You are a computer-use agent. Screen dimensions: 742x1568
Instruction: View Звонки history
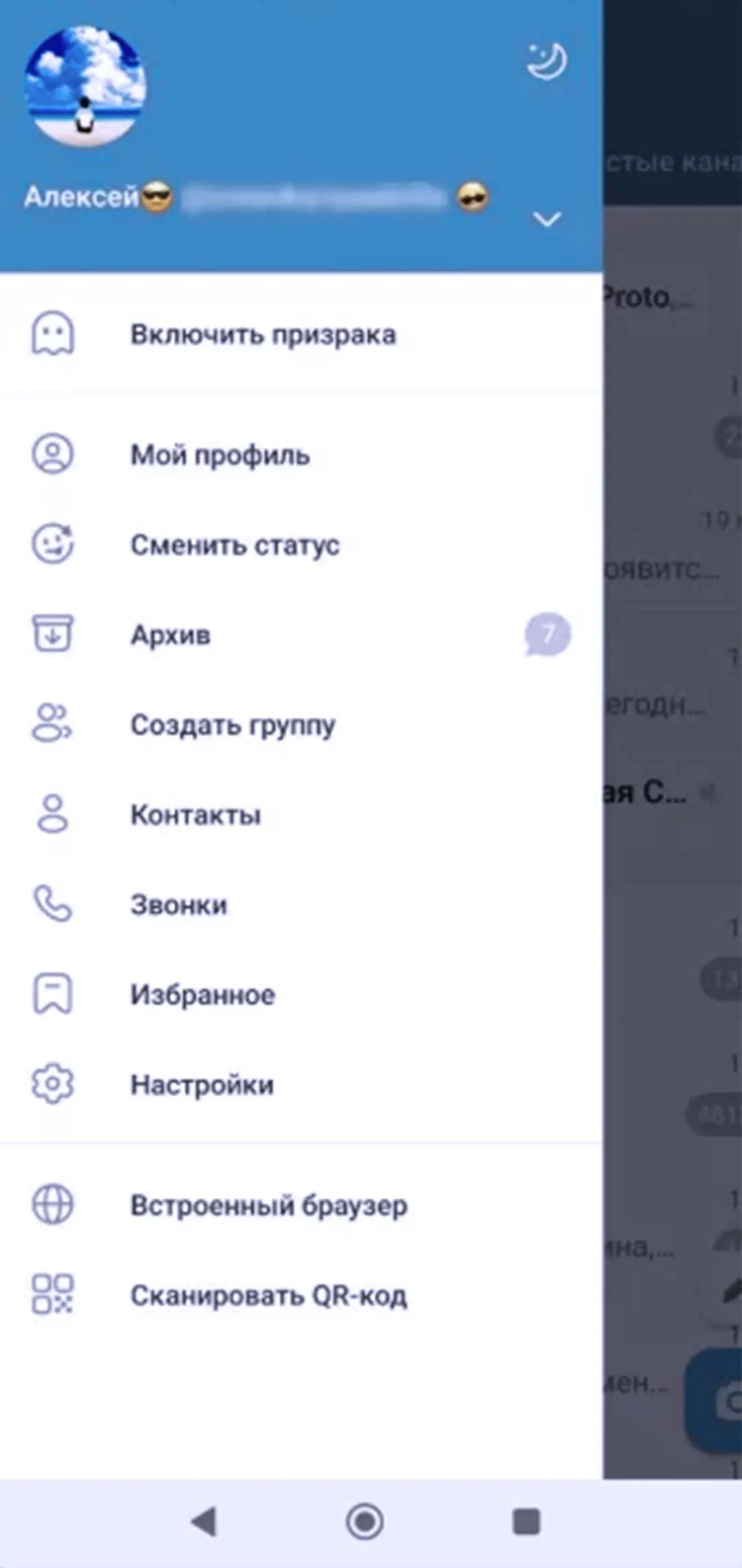click(179, 905)
